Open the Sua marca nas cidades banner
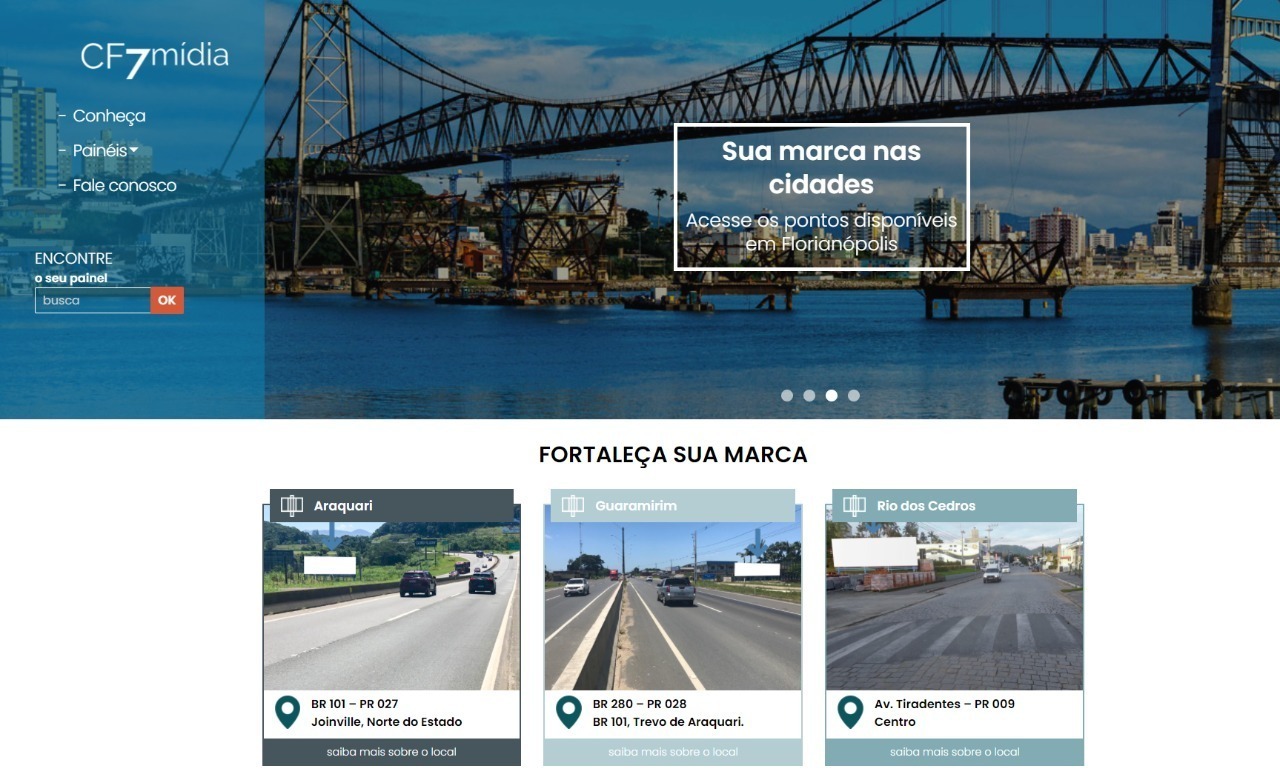Image resolution: width=1280 pixels, height=780 pixels. pyautogui.click(x=821, y=197)
